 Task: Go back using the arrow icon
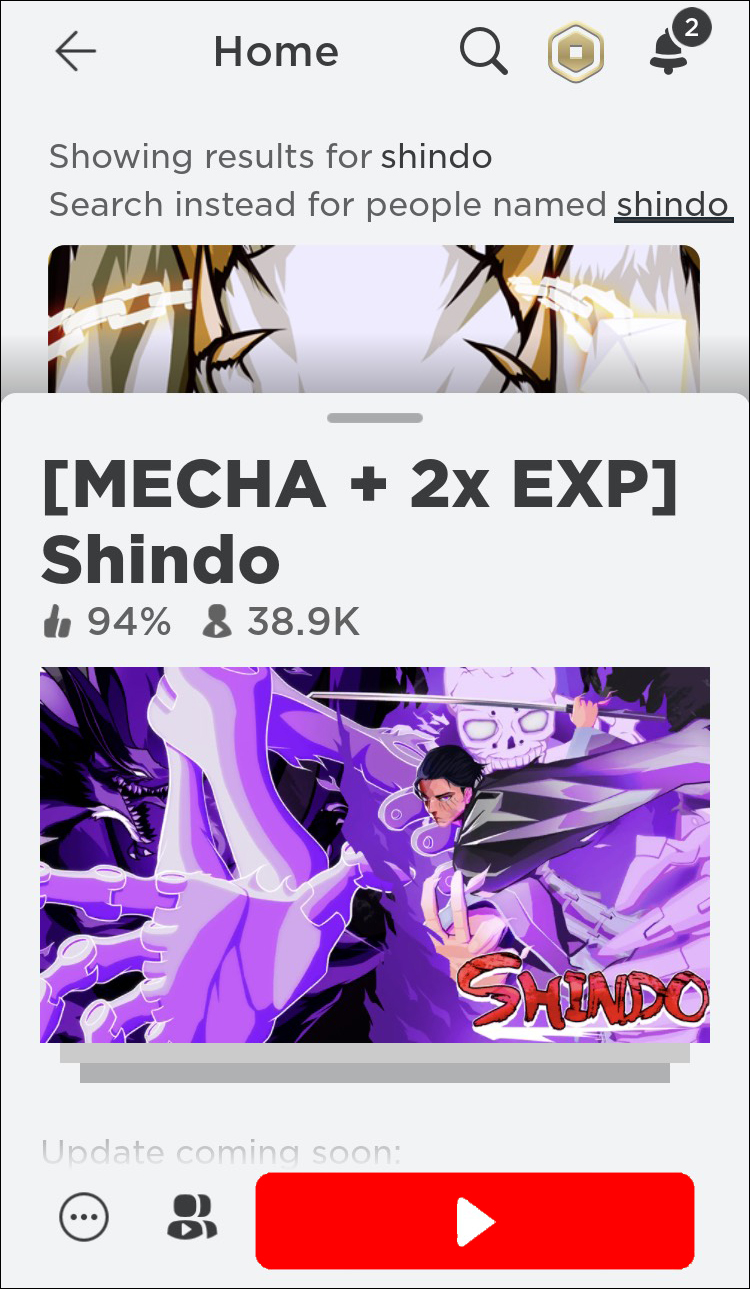(x=76, y=51)
